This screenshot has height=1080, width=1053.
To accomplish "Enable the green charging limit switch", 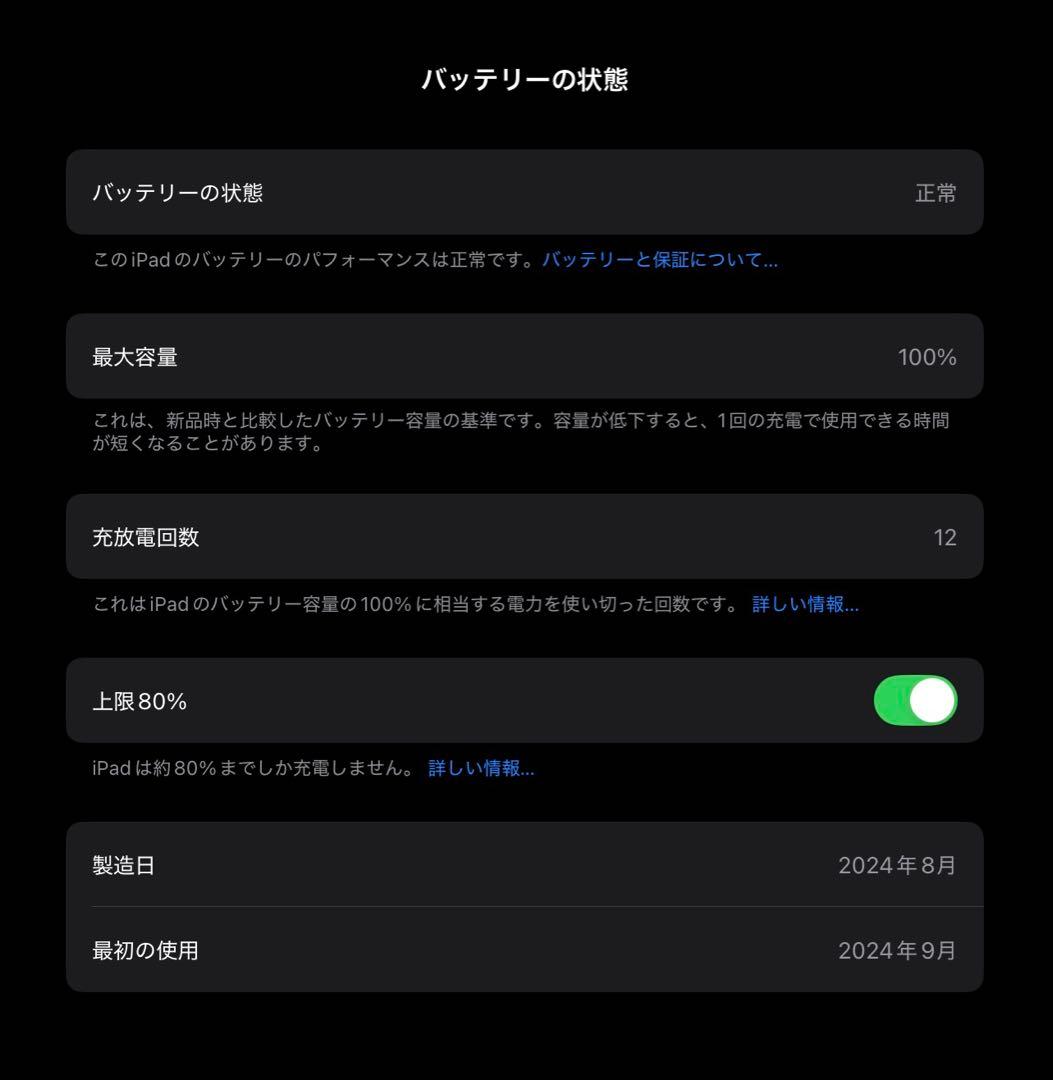I will pyautogui.click(x=915, y=701).
